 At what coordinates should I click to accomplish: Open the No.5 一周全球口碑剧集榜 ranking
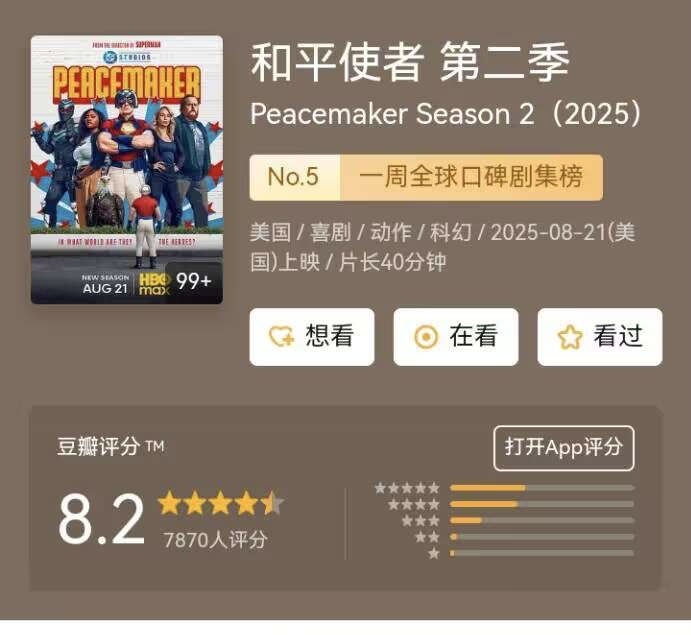click(x=425, y=178)
